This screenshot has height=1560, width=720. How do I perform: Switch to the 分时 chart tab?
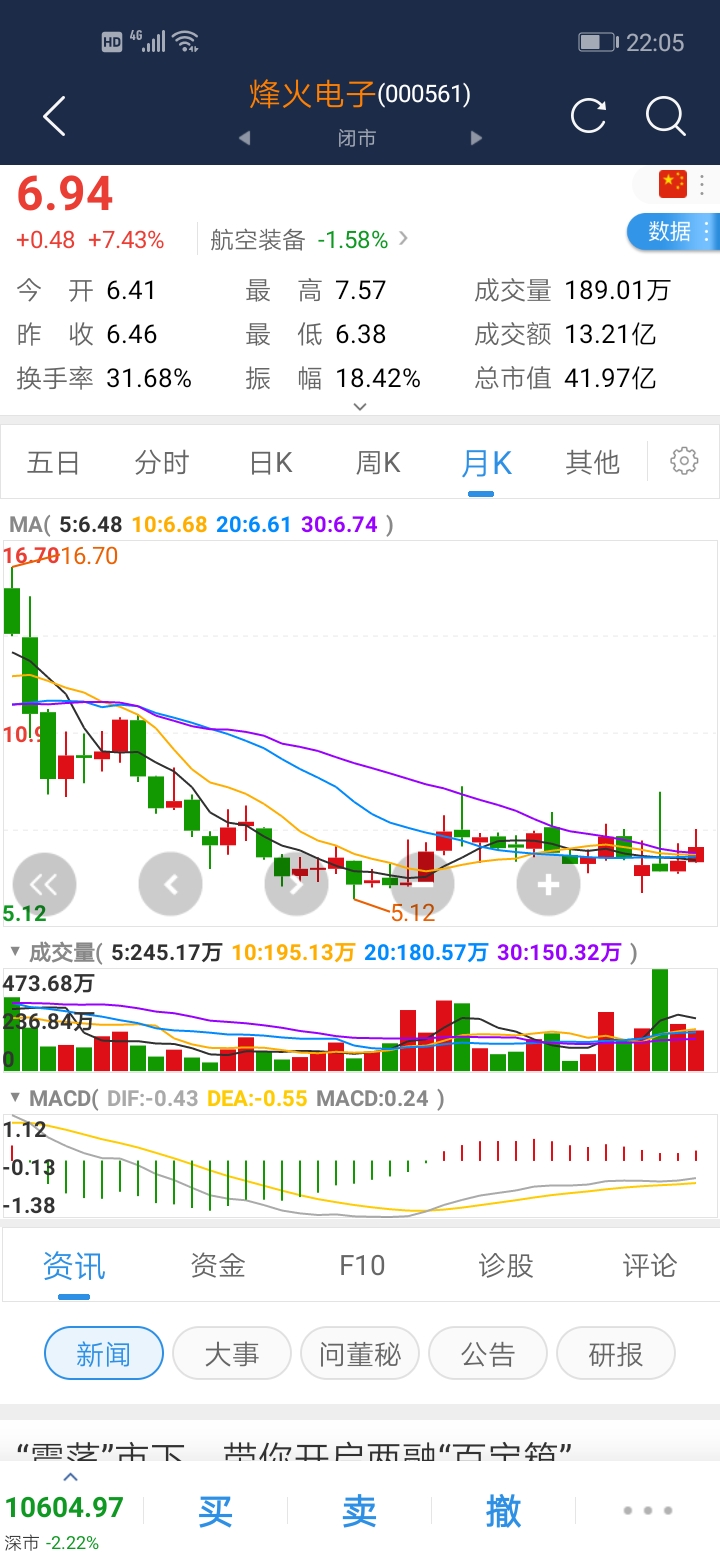point(161,462)
